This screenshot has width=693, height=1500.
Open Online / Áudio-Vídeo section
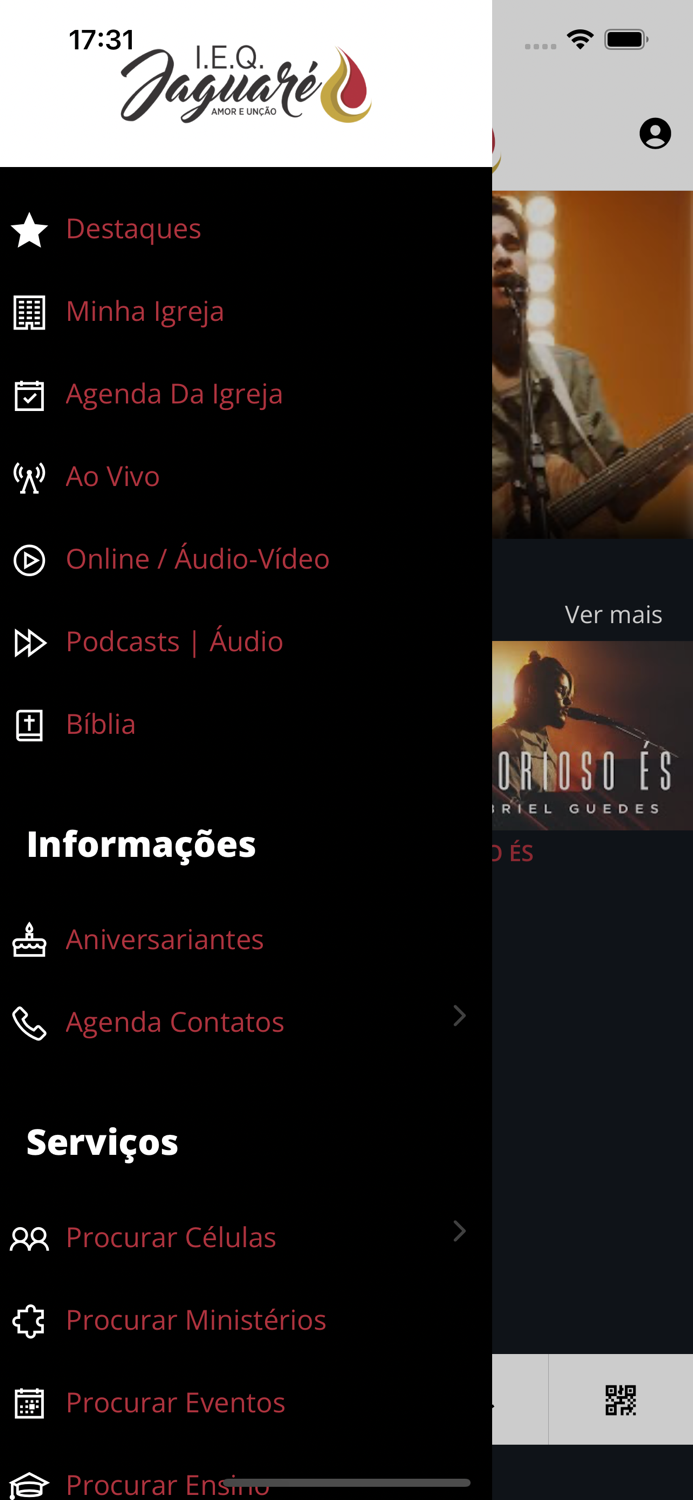197,559
